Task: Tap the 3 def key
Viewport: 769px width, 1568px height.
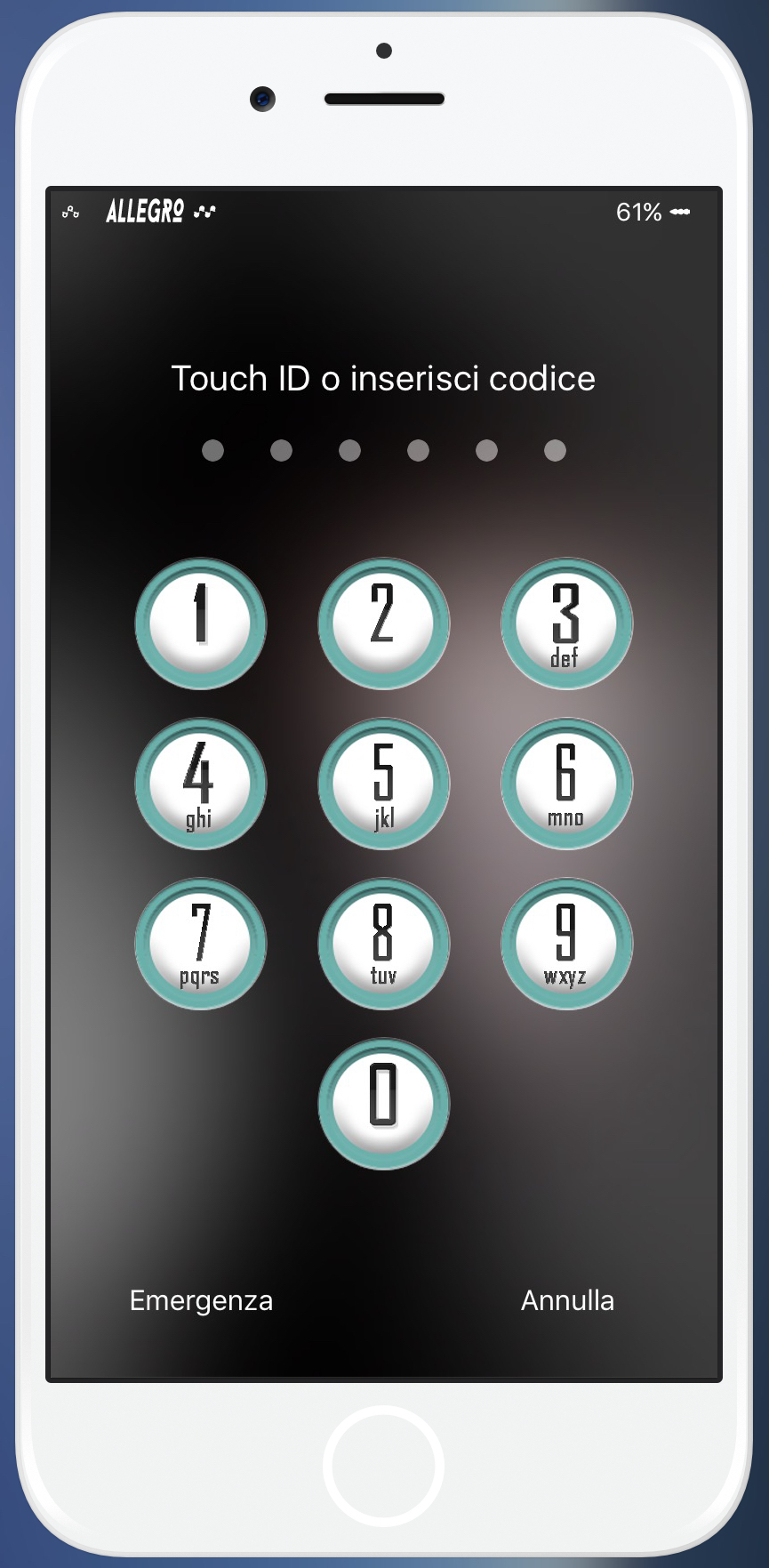Action: pos(566,623)
